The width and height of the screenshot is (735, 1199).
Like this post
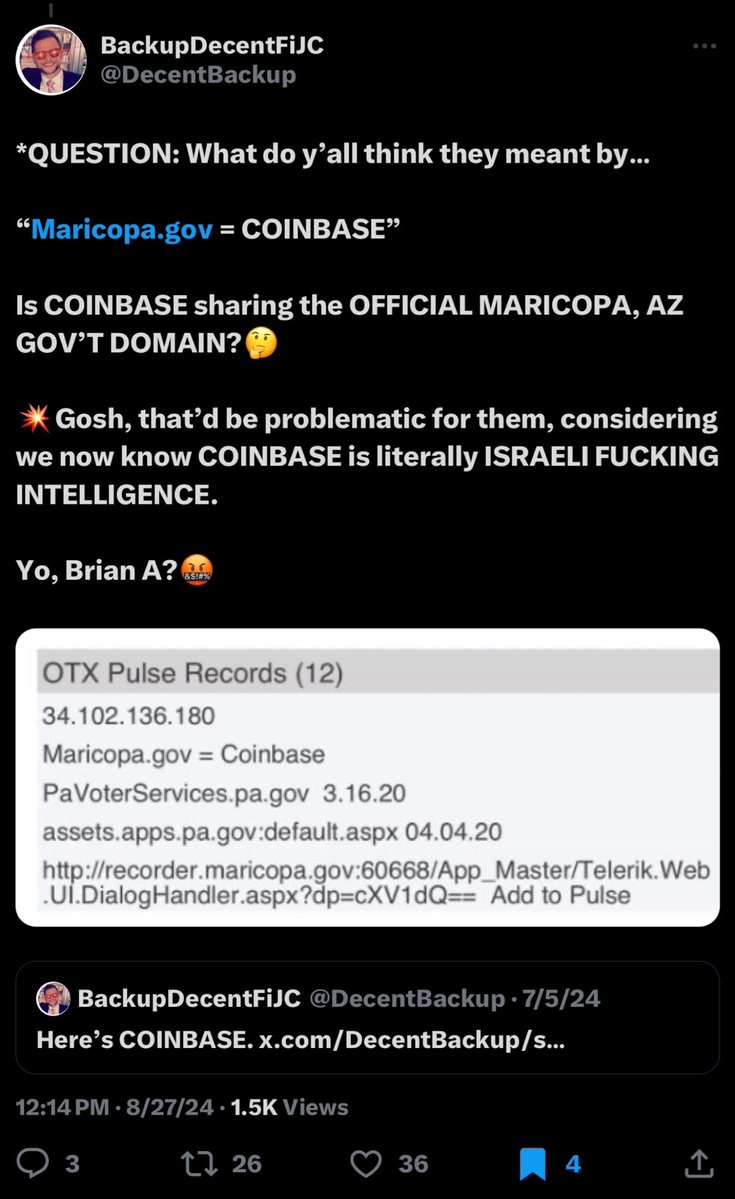coord(366,1162)
